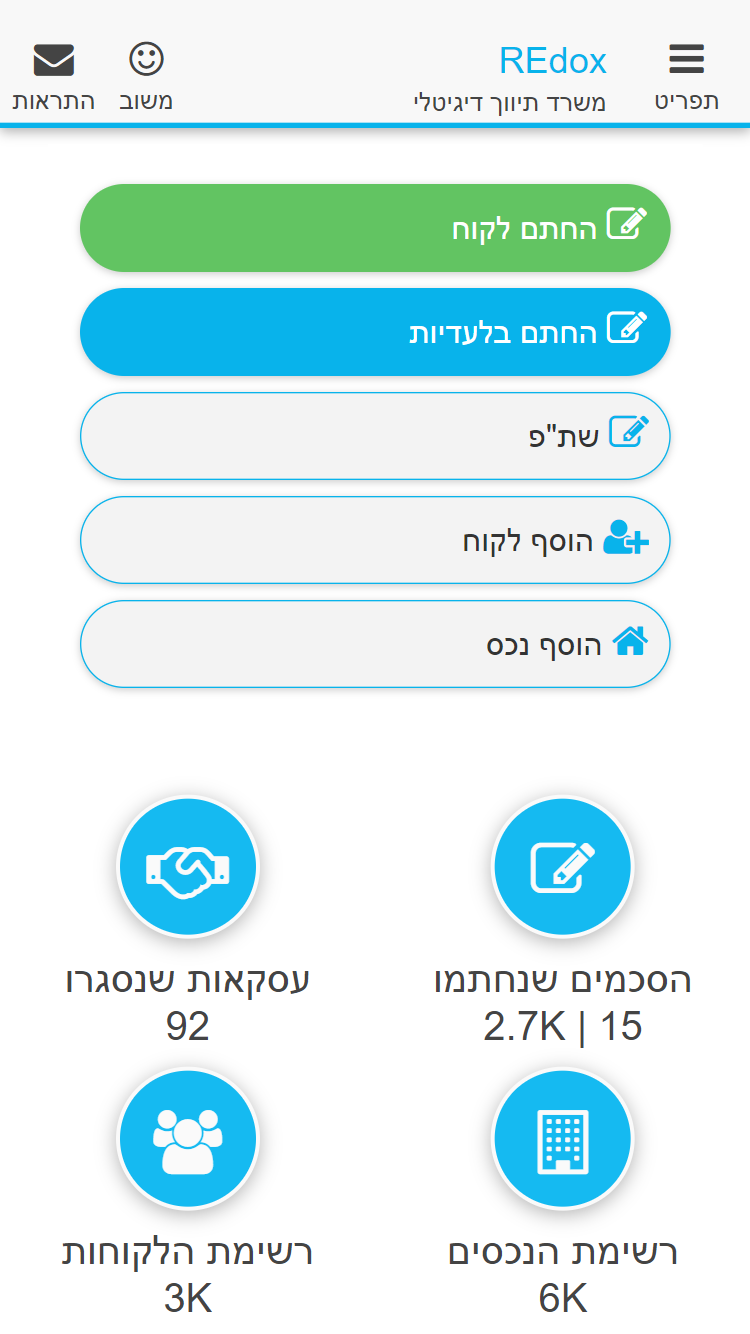
Task: Open רשימת הלקוחות clients list
Action: tap(188, 1138)
